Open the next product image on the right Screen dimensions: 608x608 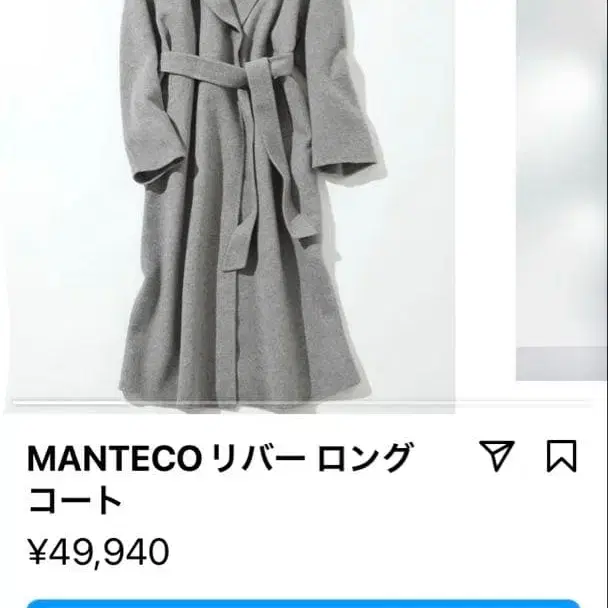561,190
